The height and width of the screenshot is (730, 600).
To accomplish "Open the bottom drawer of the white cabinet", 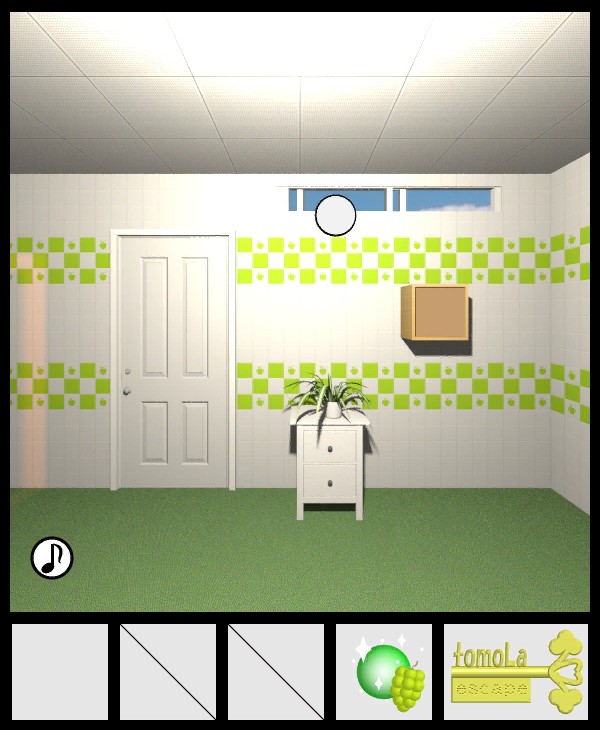I will pyautogui.click(x=329, y=483).
